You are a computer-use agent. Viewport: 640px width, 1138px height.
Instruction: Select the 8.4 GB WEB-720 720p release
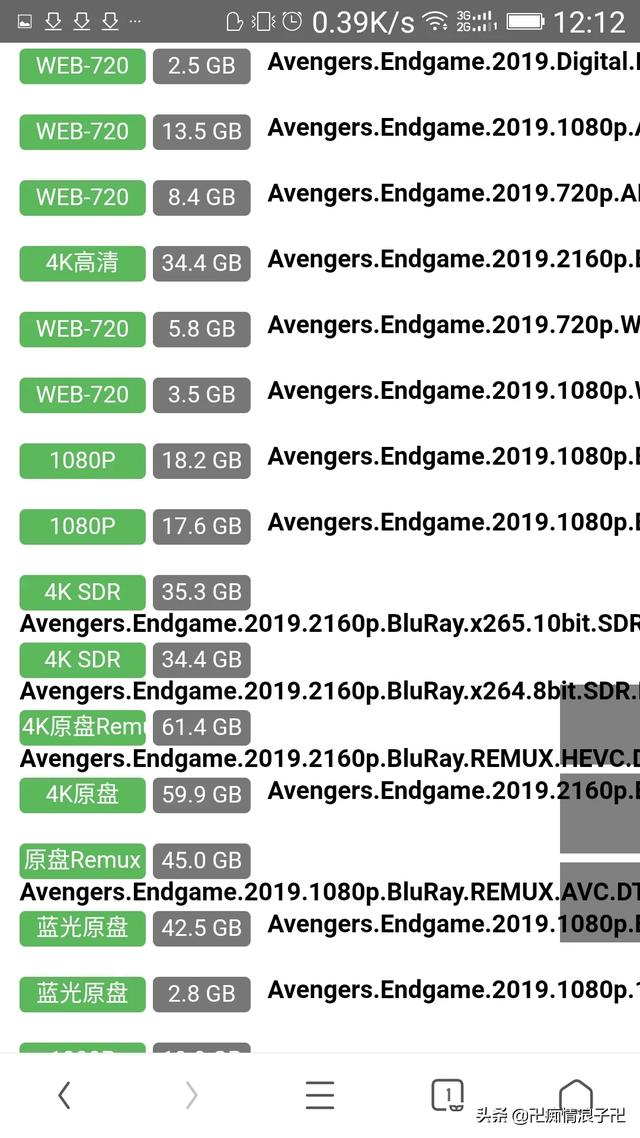pos(452,194)
